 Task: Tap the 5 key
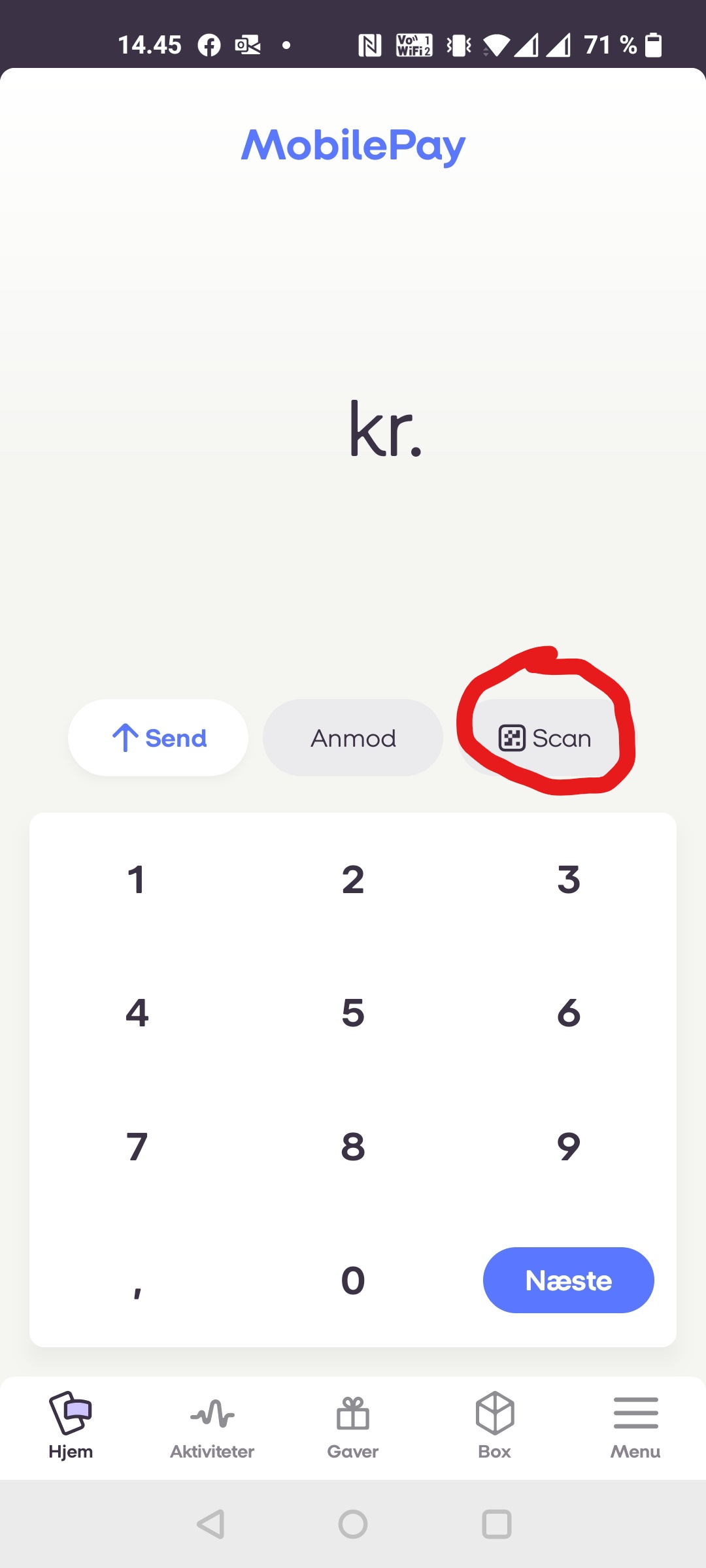pyautogui.click(x=353, y=1013)
